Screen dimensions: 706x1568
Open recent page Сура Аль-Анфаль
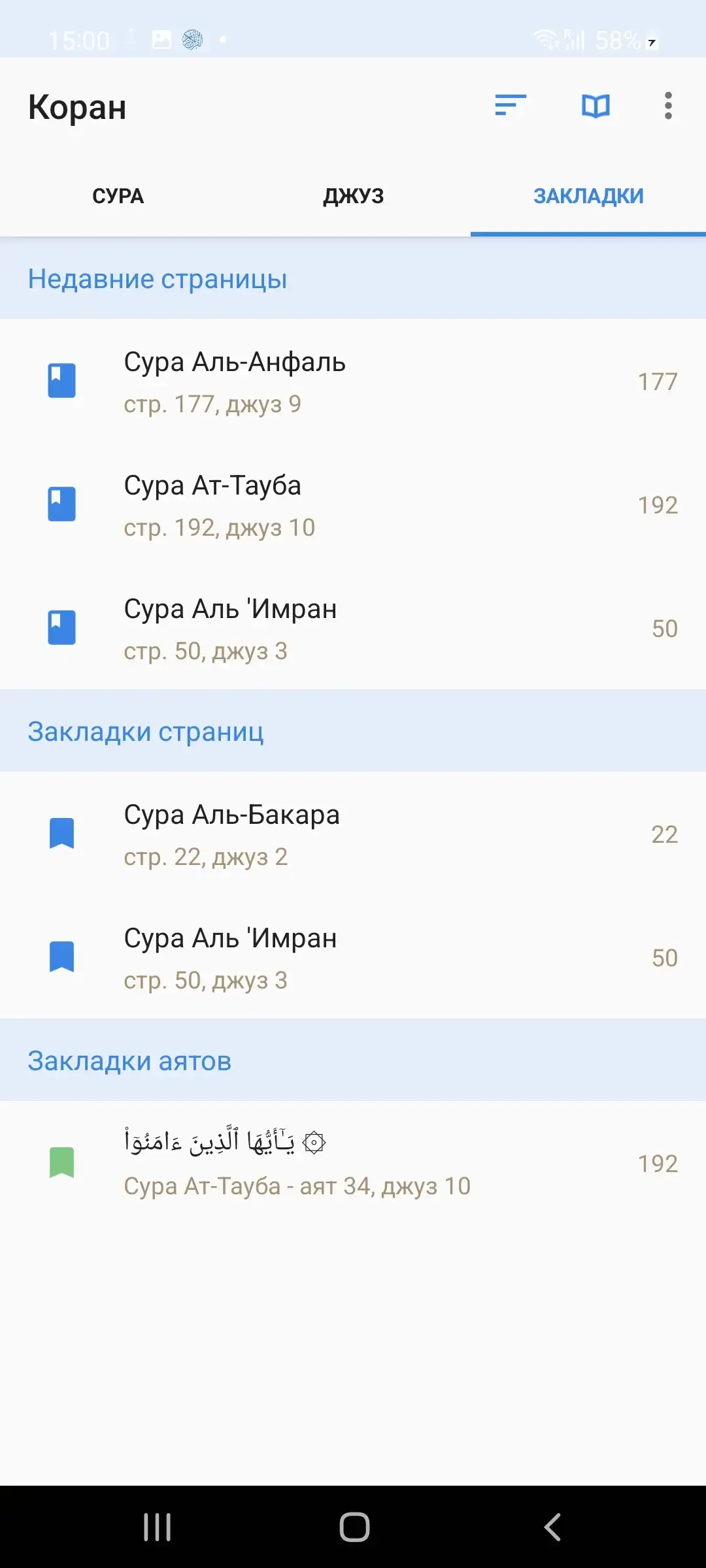coord(353,382)
